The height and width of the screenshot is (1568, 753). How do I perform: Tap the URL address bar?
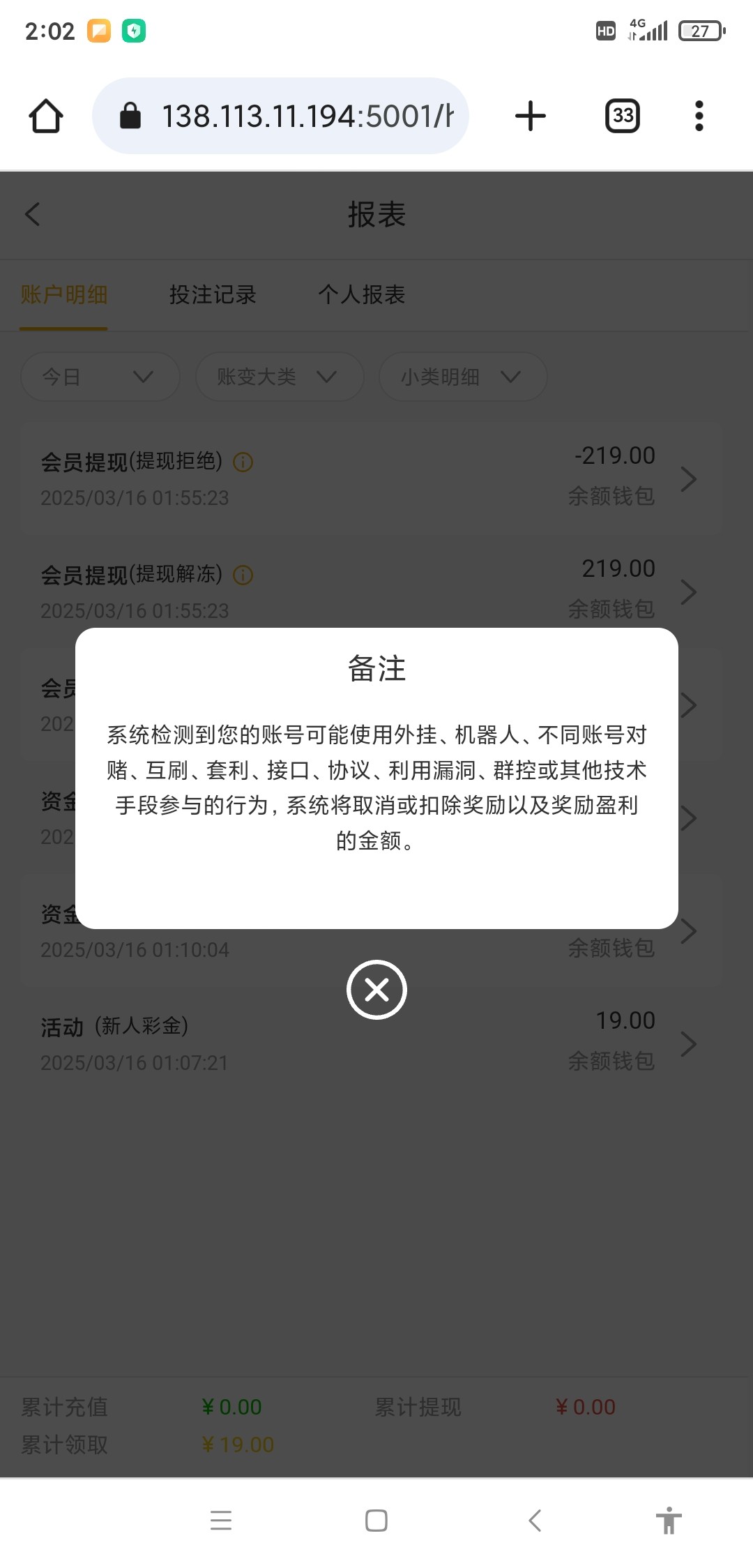[x=280, y=116]
